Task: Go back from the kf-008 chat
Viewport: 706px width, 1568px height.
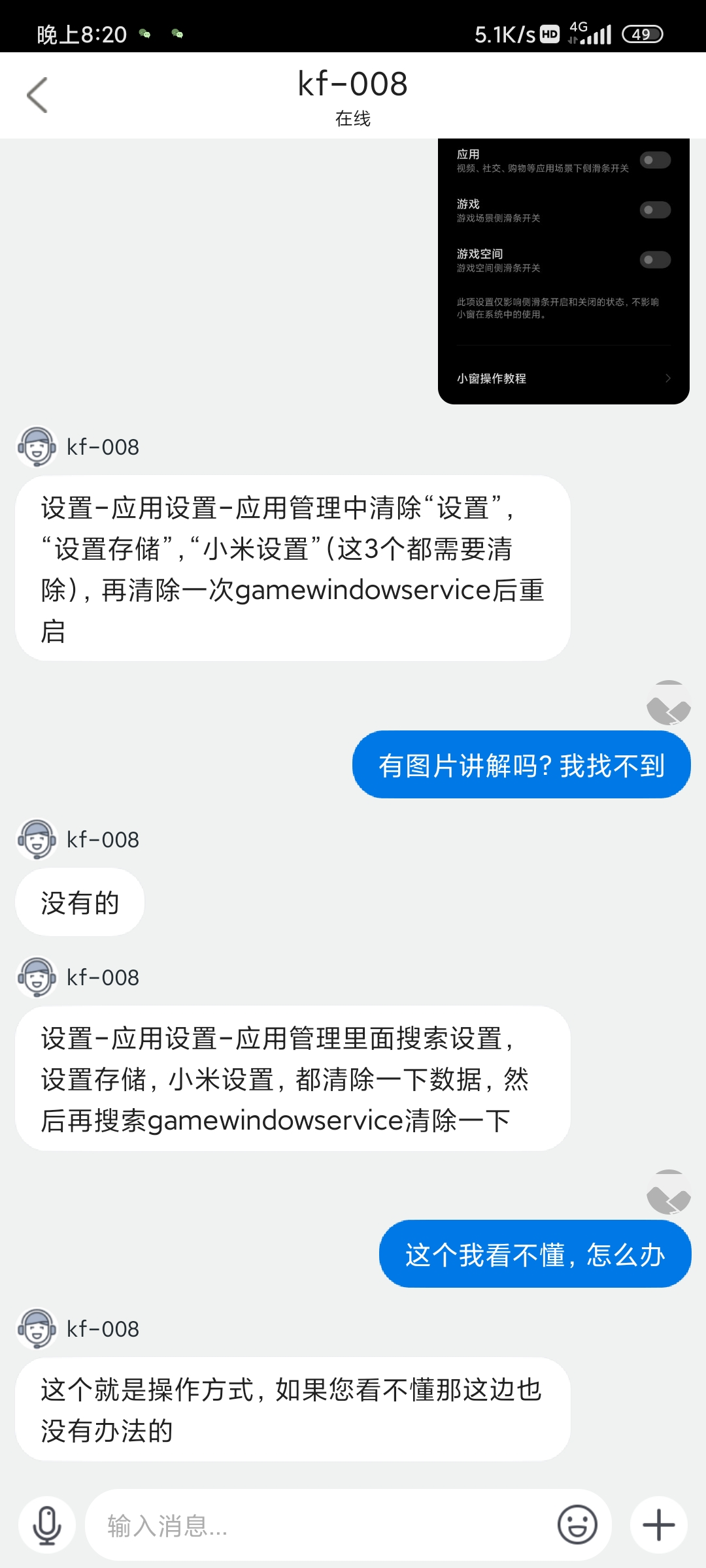Action: pos(37,95)
